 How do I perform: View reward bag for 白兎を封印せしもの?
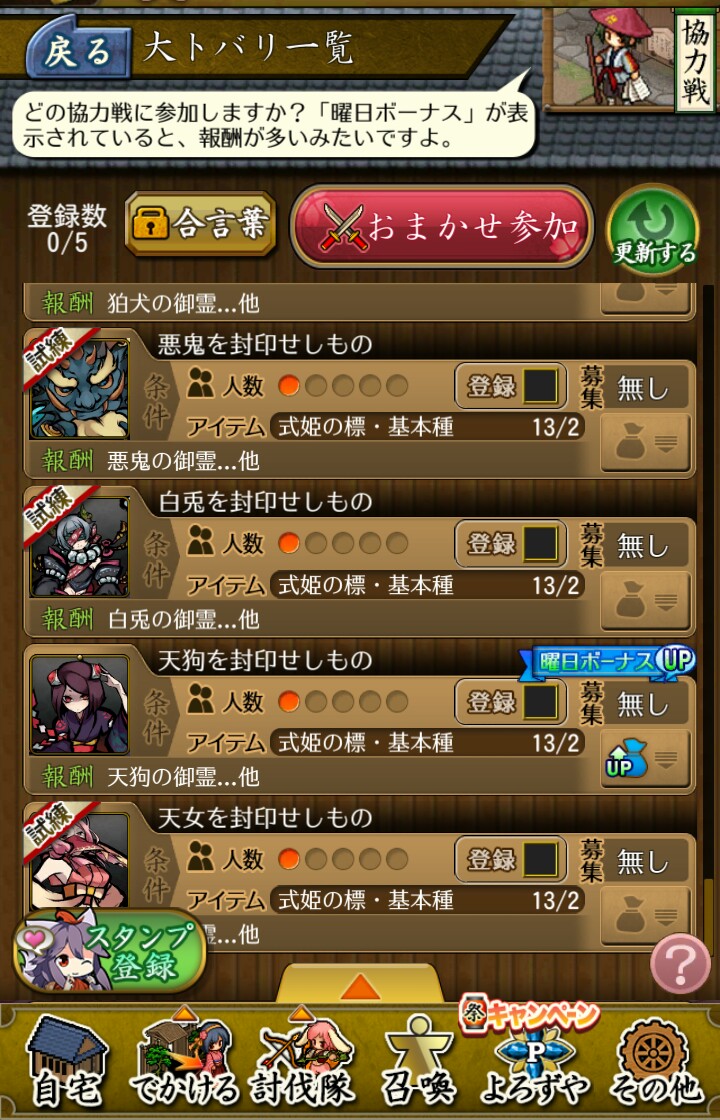coord(646,601)
